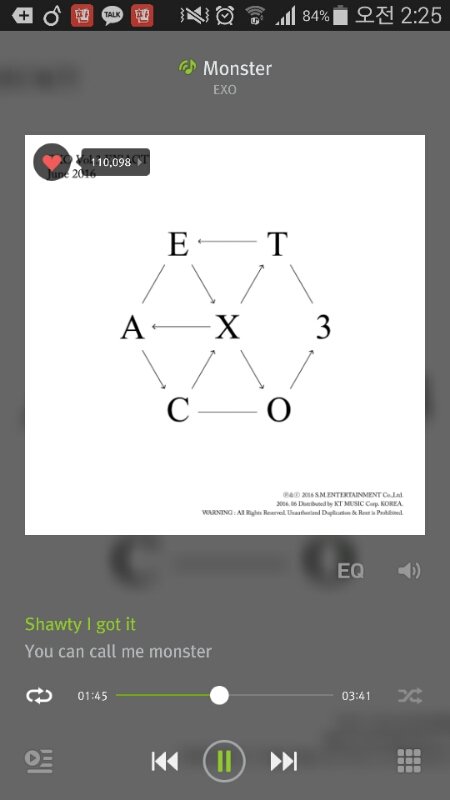Pause the song Monster

point(224,761)
